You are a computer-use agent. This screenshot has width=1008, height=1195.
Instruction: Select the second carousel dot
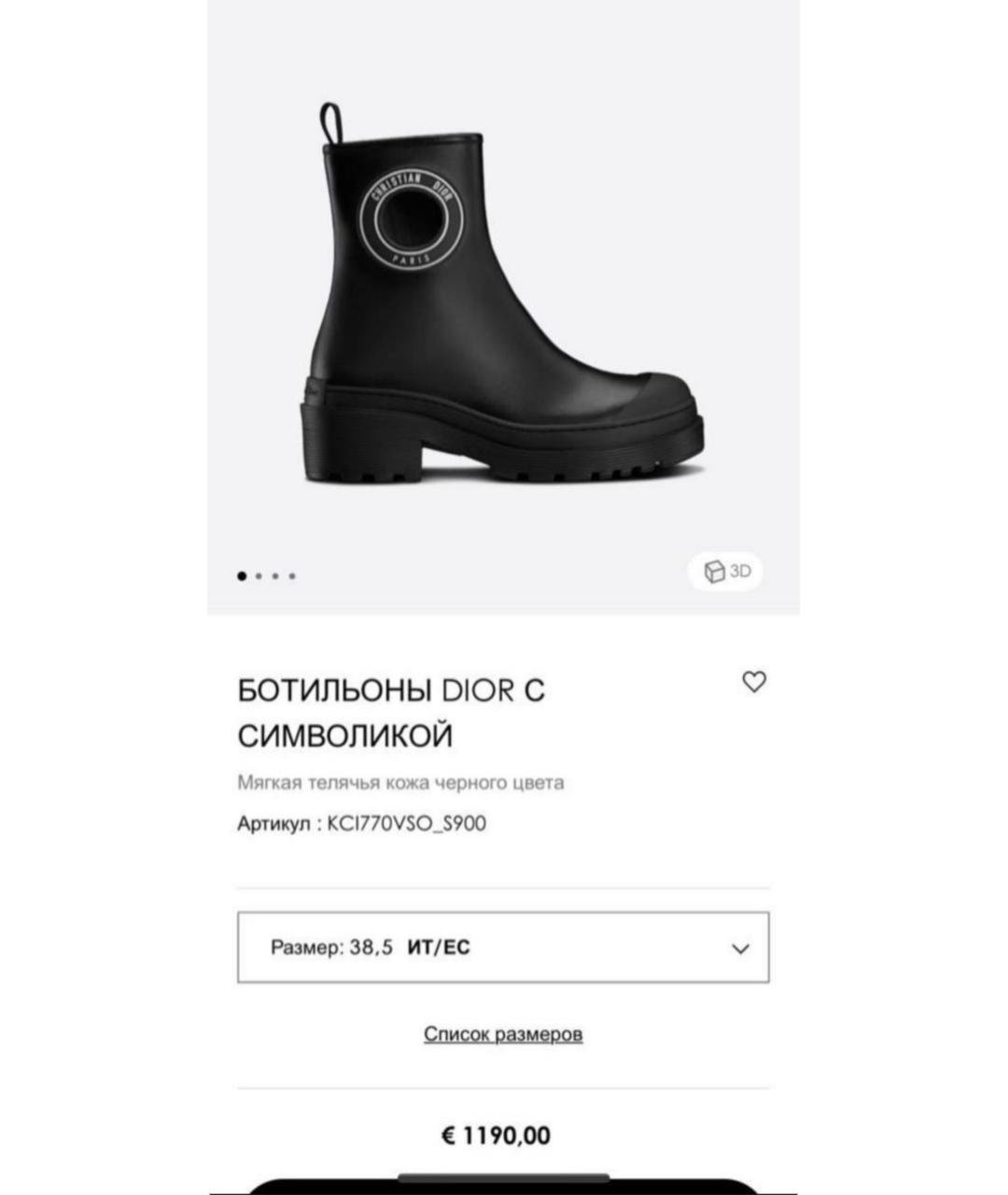(x=259, y=574)
